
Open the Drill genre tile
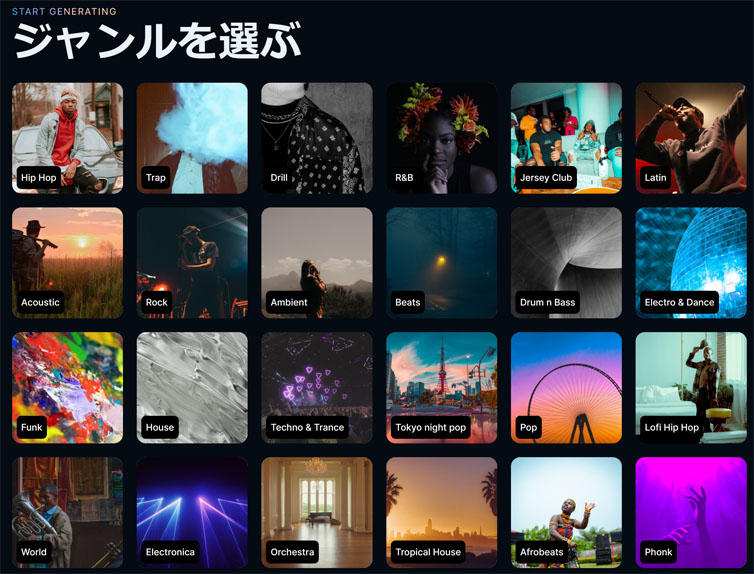(316, 138)
